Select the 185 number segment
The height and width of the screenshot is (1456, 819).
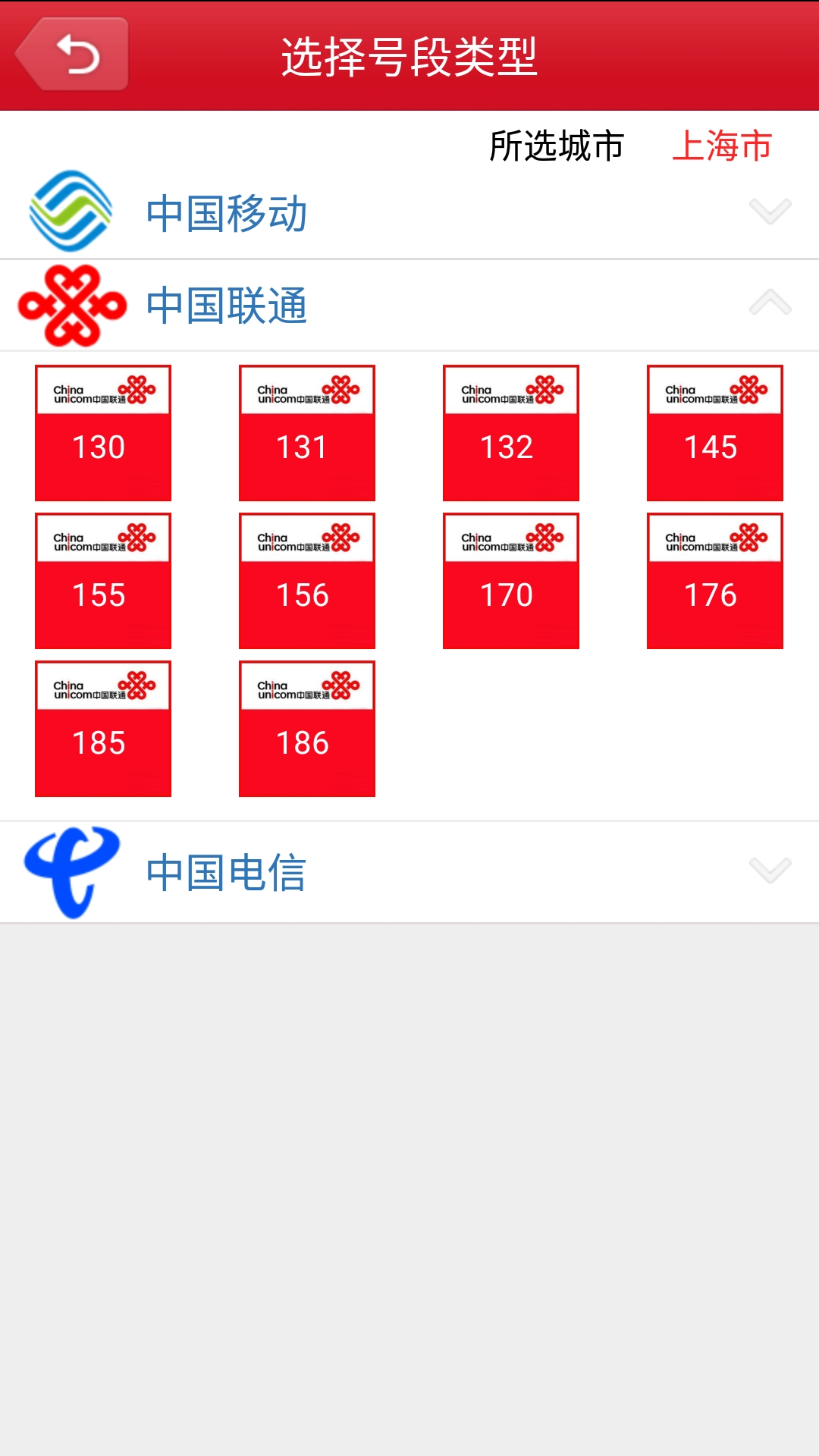click(x=103, y=729)
